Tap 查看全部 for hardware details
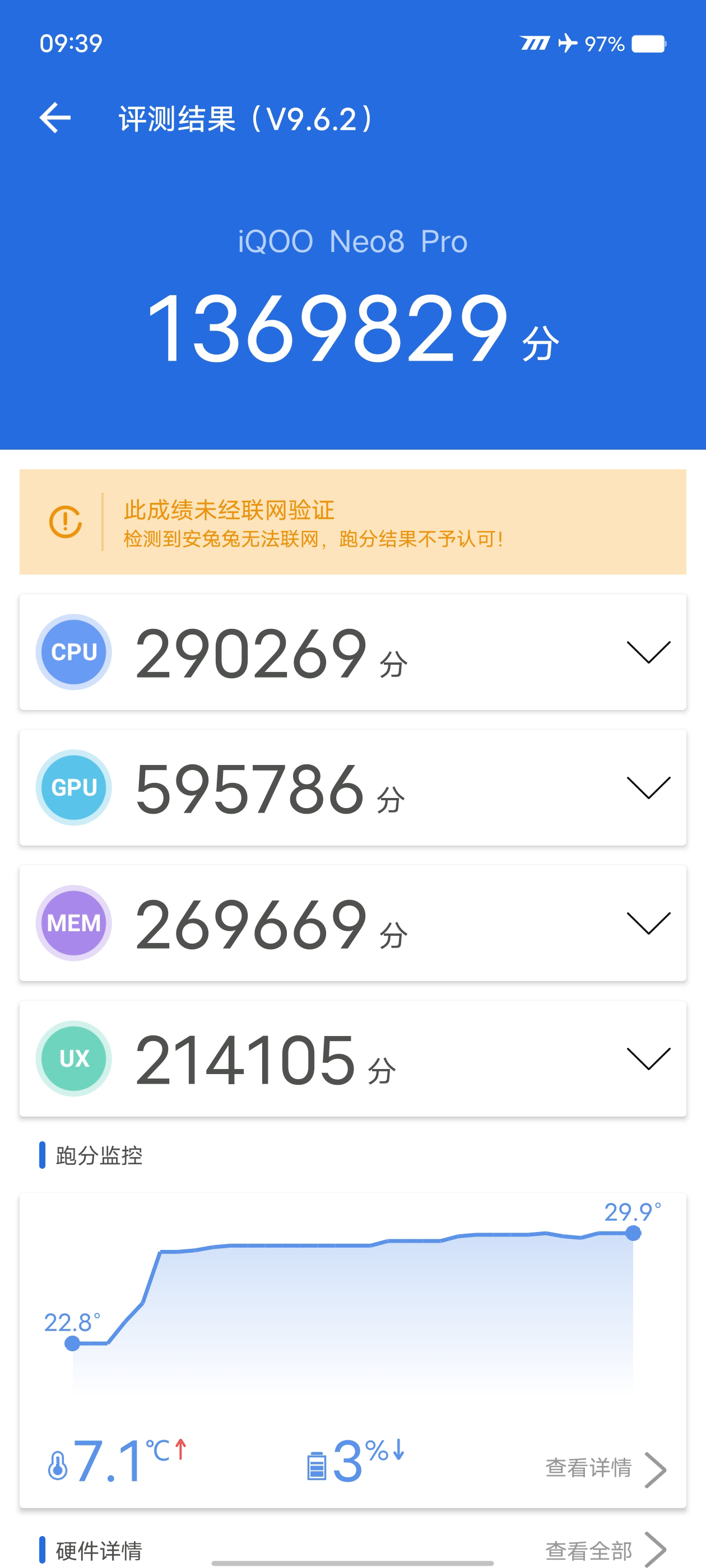The height and width of the screenshot is (1568, 706). tap(605, 1550)
